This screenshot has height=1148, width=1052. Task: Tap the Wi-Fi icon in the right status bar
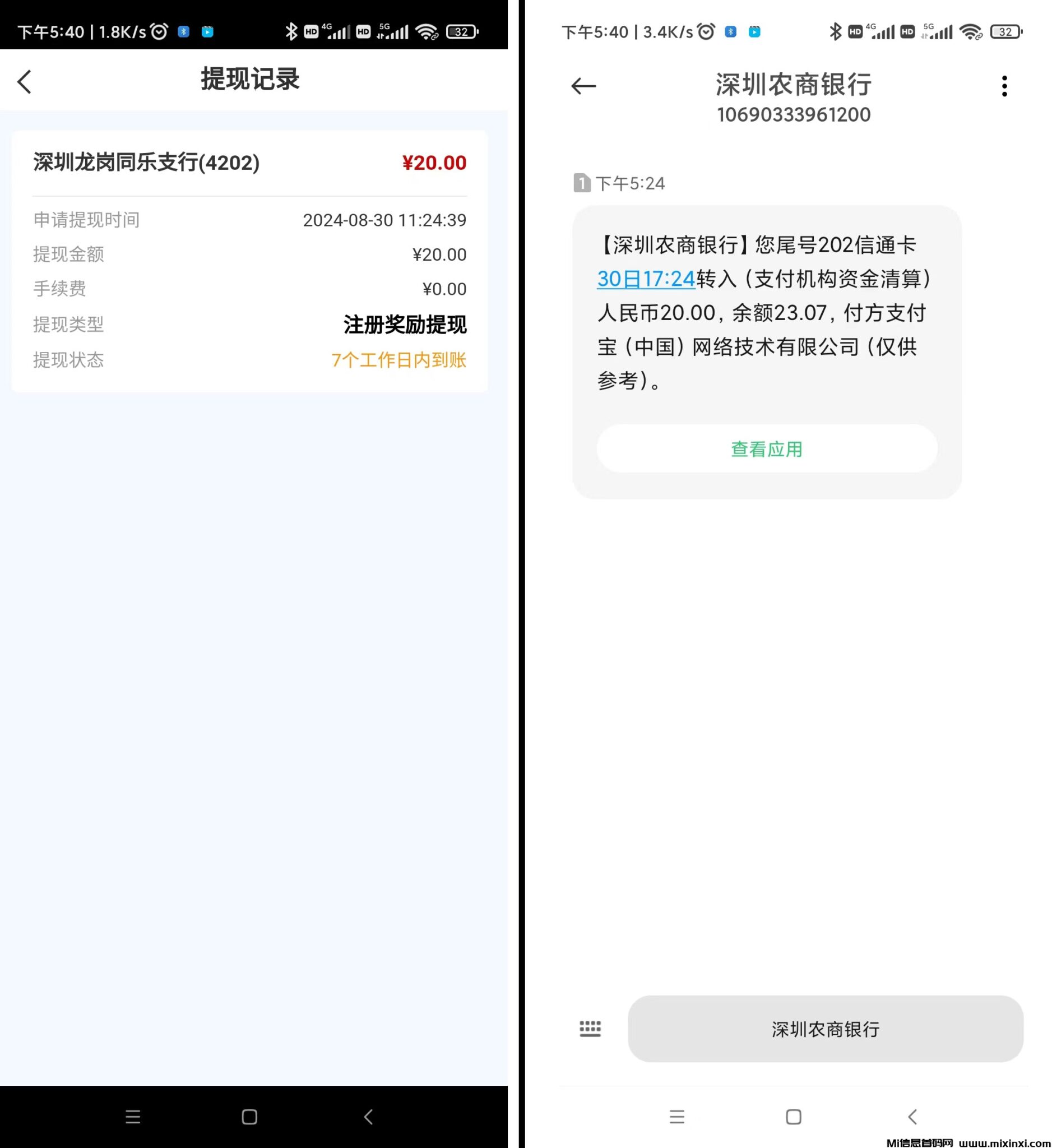[971, 31]
